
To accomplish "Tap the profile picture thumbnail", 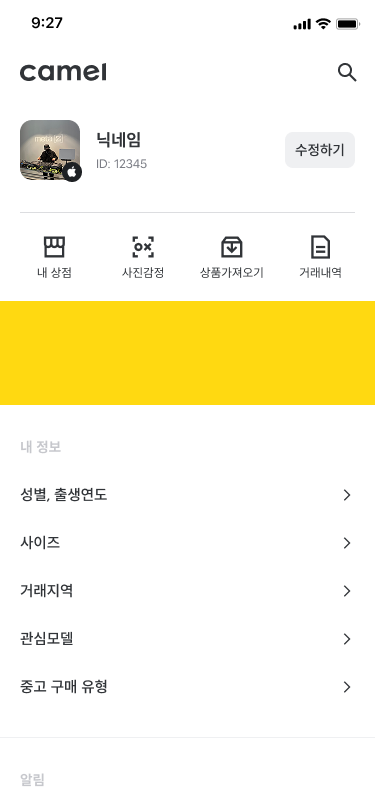I will click(50, 150).
